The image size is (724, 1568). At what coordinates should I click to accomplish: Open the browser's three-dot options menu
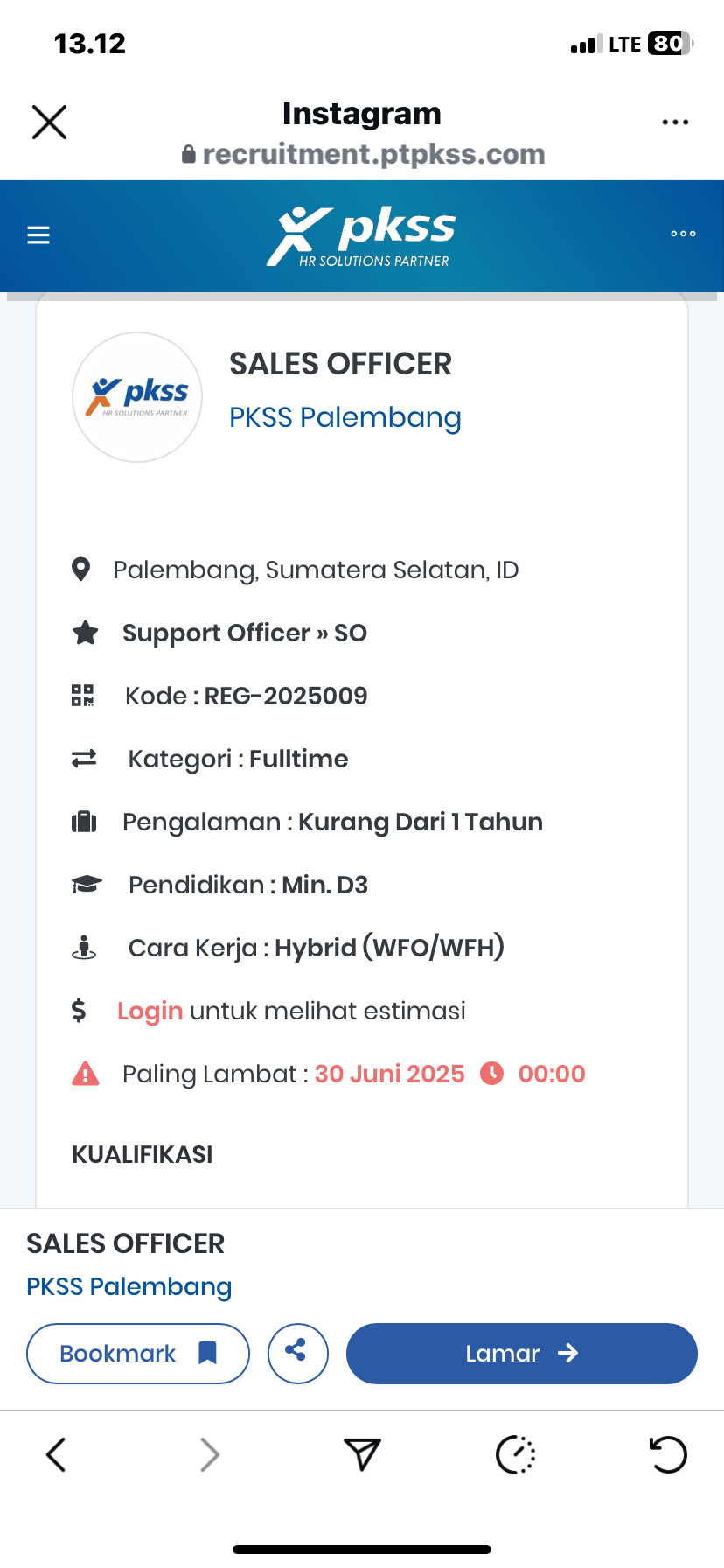tap(675, 122)
